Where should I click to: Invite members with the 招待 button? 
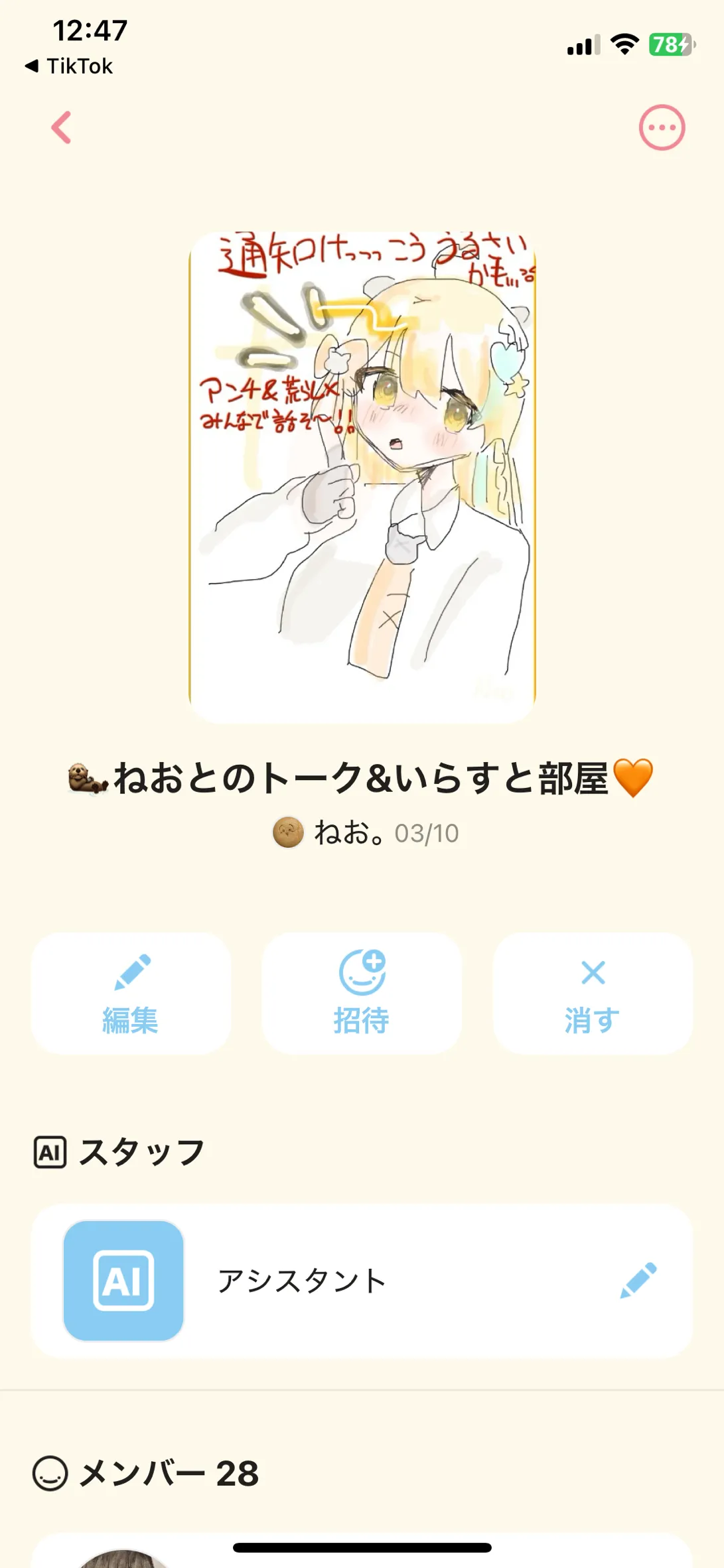[x=362, y=993]
